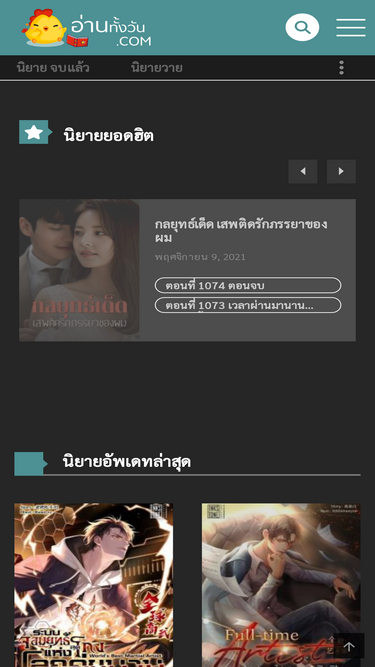Image resolution: width=375 pixels, height=667 pixels.
Task: Show previous popular novel with left arrow
Action: 303,171
